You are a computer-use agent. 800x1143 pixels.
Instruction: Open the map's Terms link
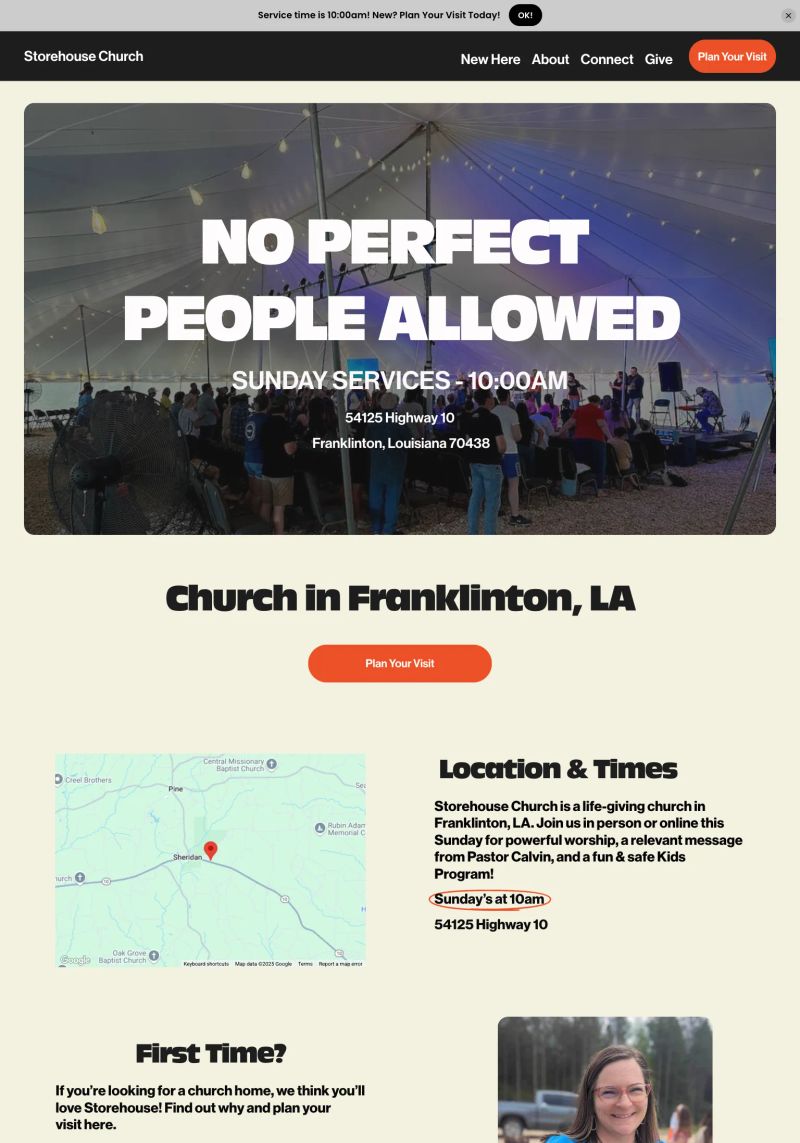pyautogui.click(x=305, y=964)
